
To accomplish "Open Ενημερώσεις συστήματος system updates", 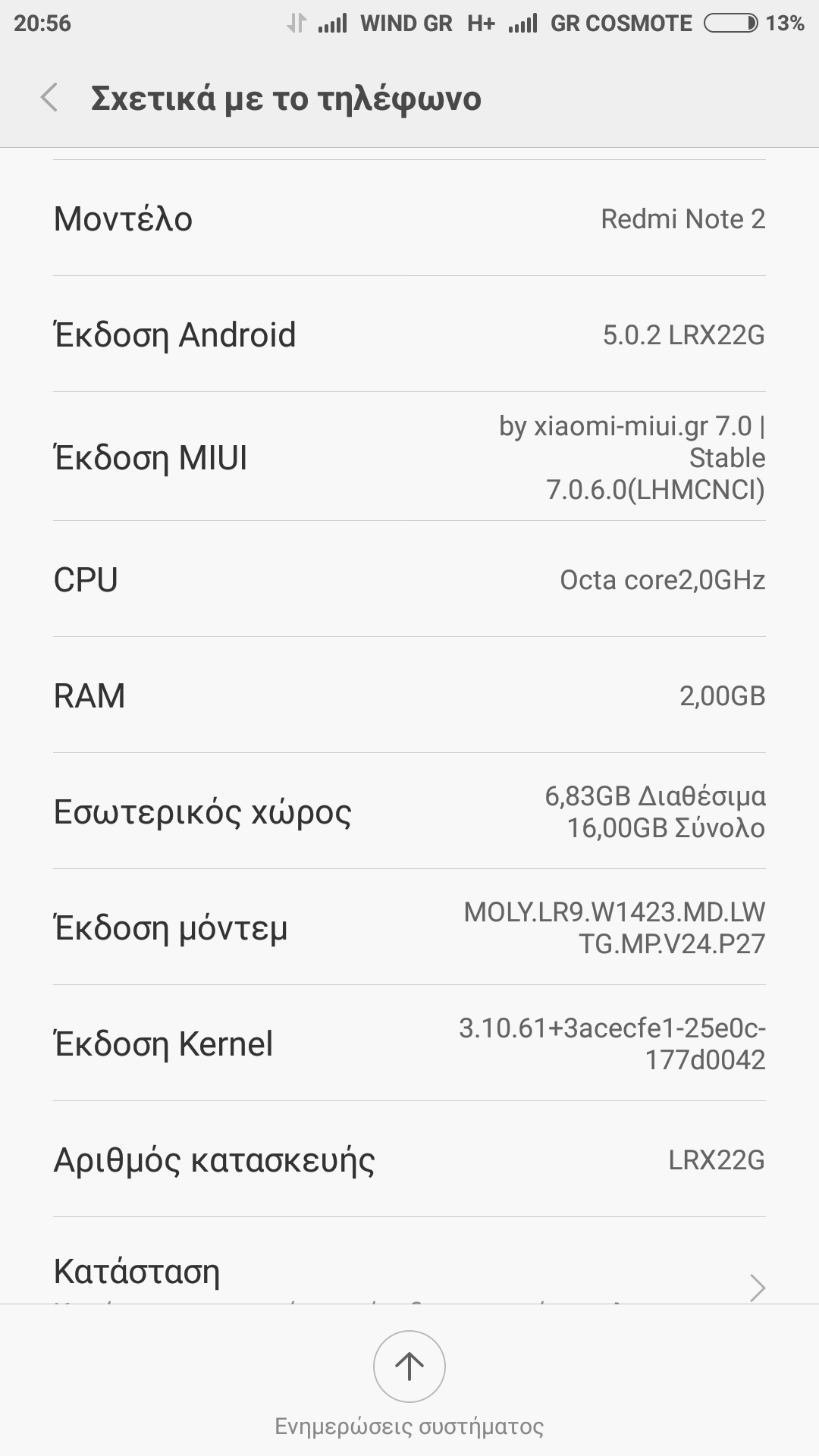I will click(409, 1367).
